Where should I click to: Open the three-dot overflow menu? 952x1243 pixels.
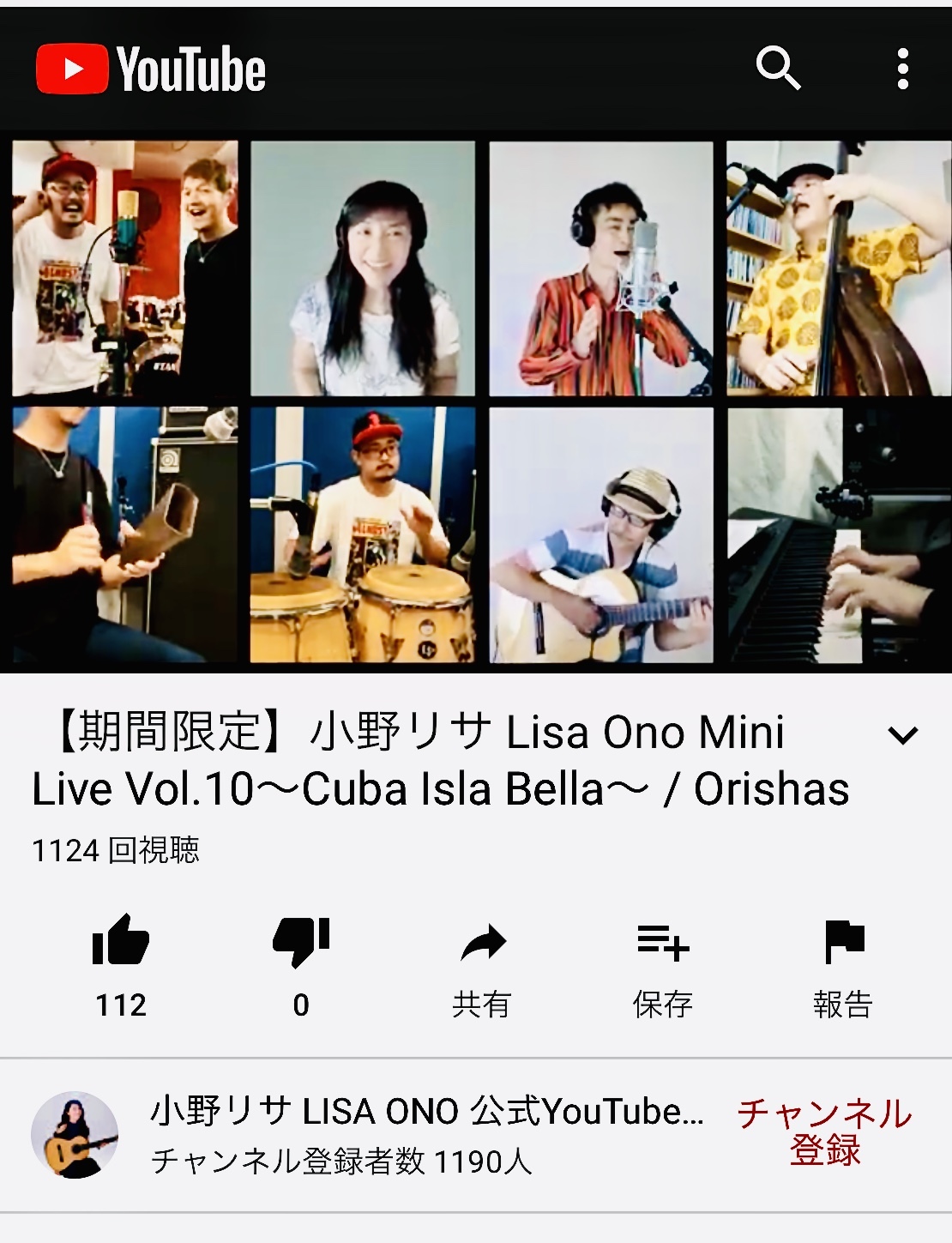pyautogui.click(x=902, y=69)
